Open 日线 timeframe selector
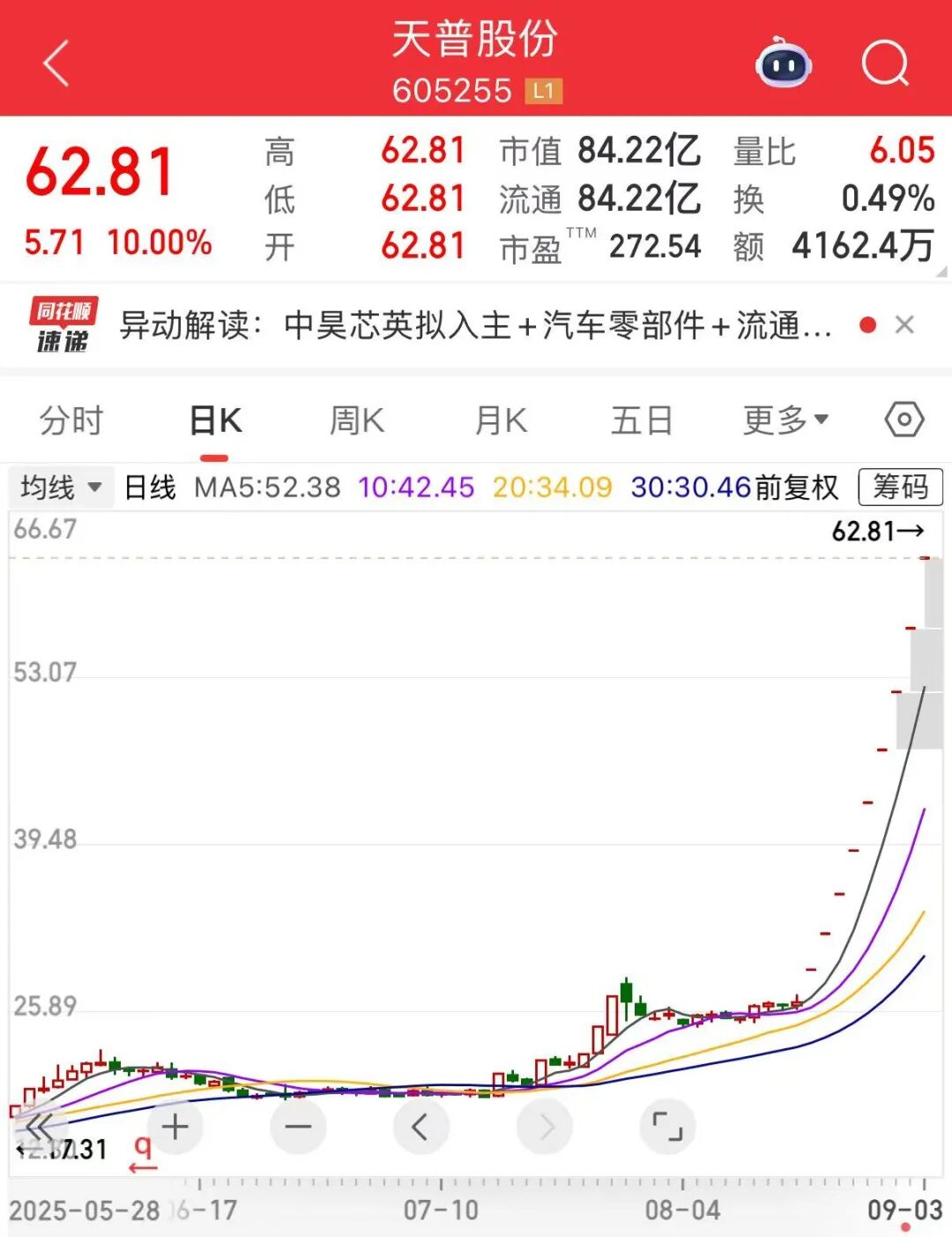This screenshot has width=952, height=1237. pos(152,487)
